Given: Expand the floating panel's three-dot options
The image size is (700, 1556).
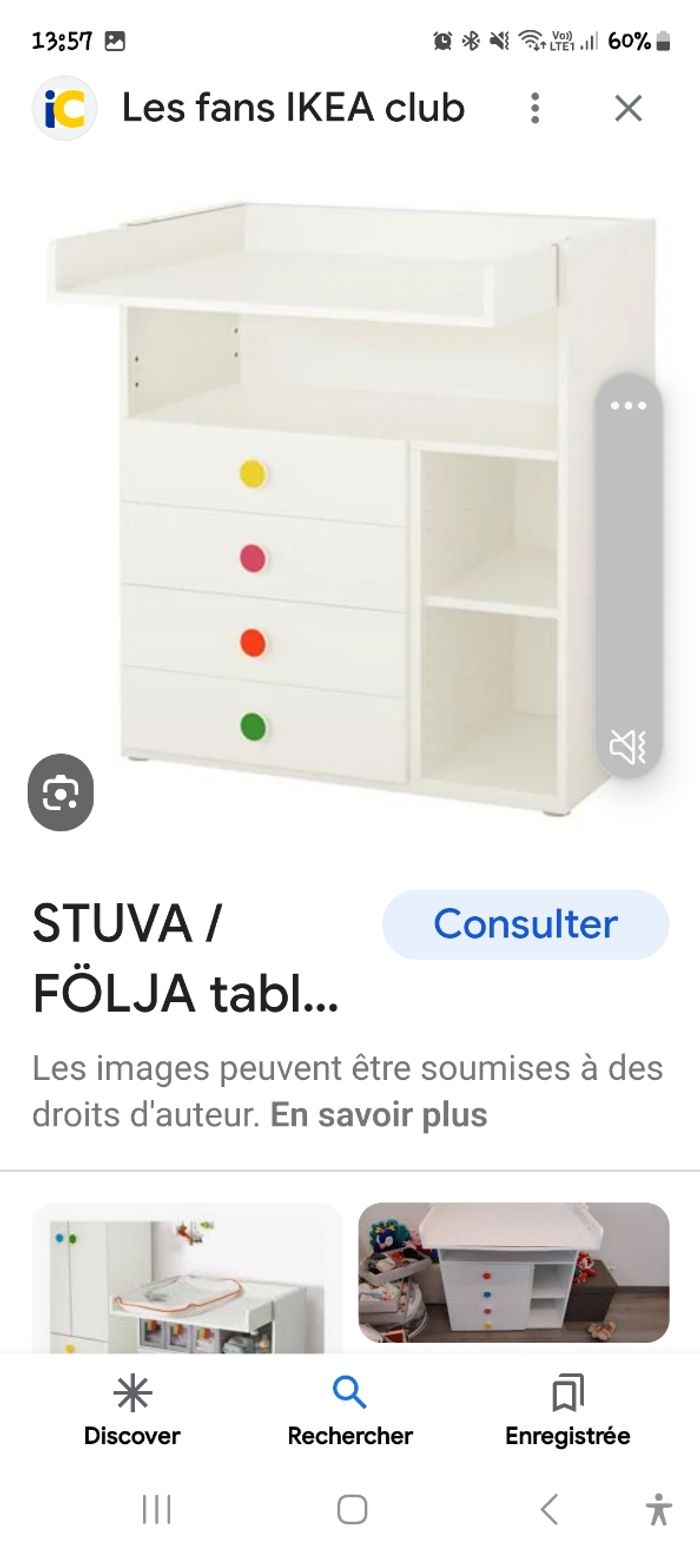Looking at the screenshot, I should [x=628, y=406].
